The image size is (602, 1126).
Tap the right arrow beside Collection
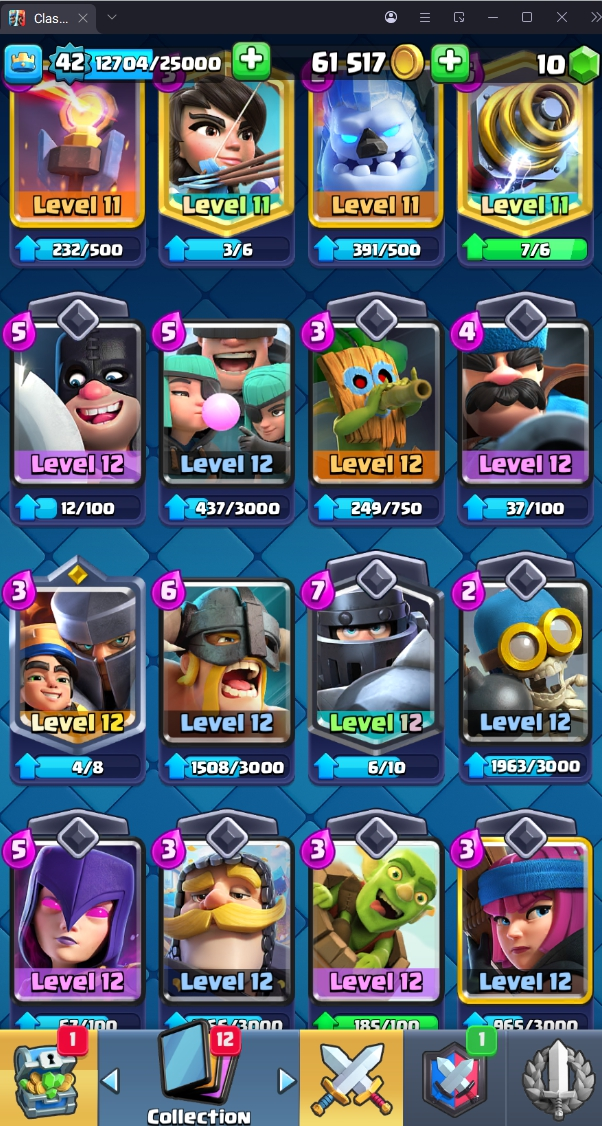[x=286, y=1081]
